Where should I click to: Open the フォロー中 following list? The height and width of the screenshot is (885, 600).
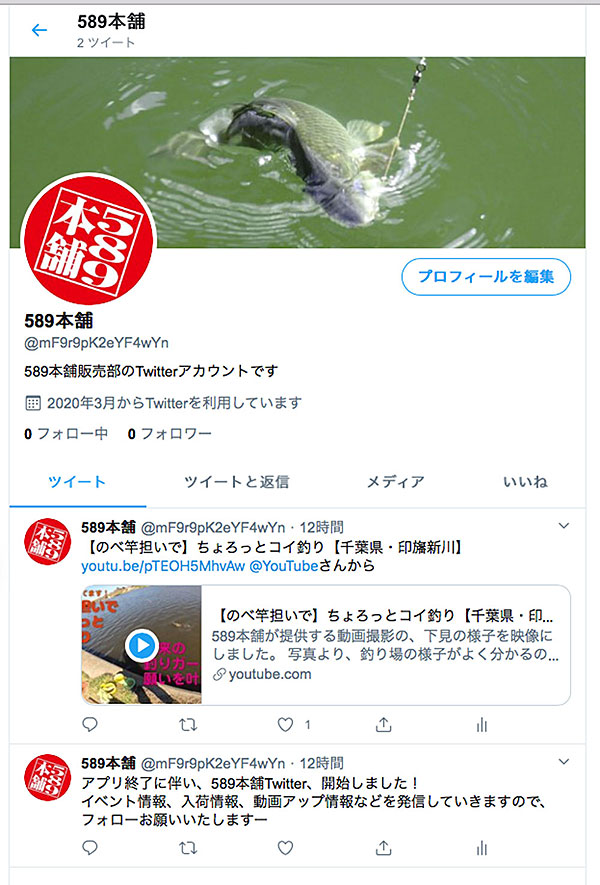[65, 434]
